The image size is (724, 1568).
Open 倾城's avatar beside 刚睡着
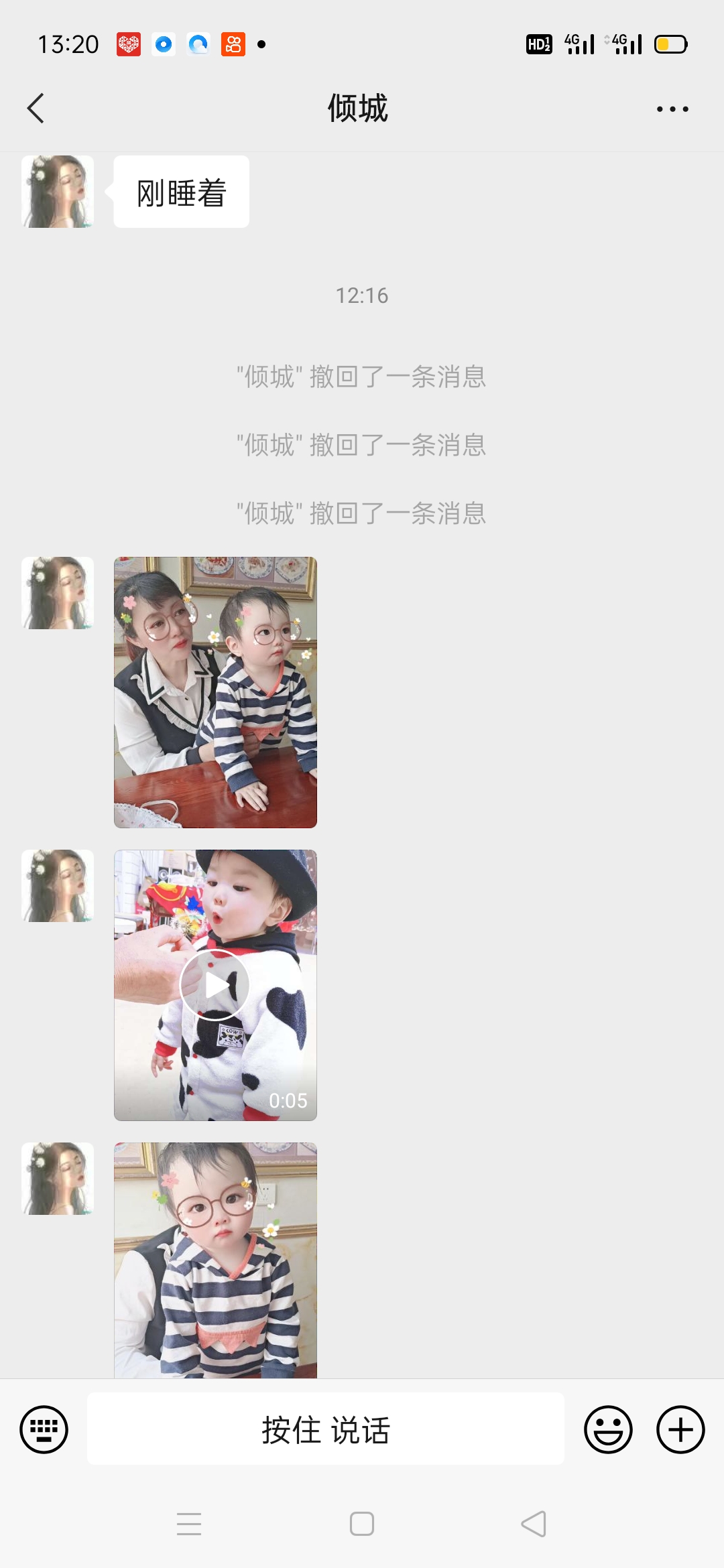point(58,192)
